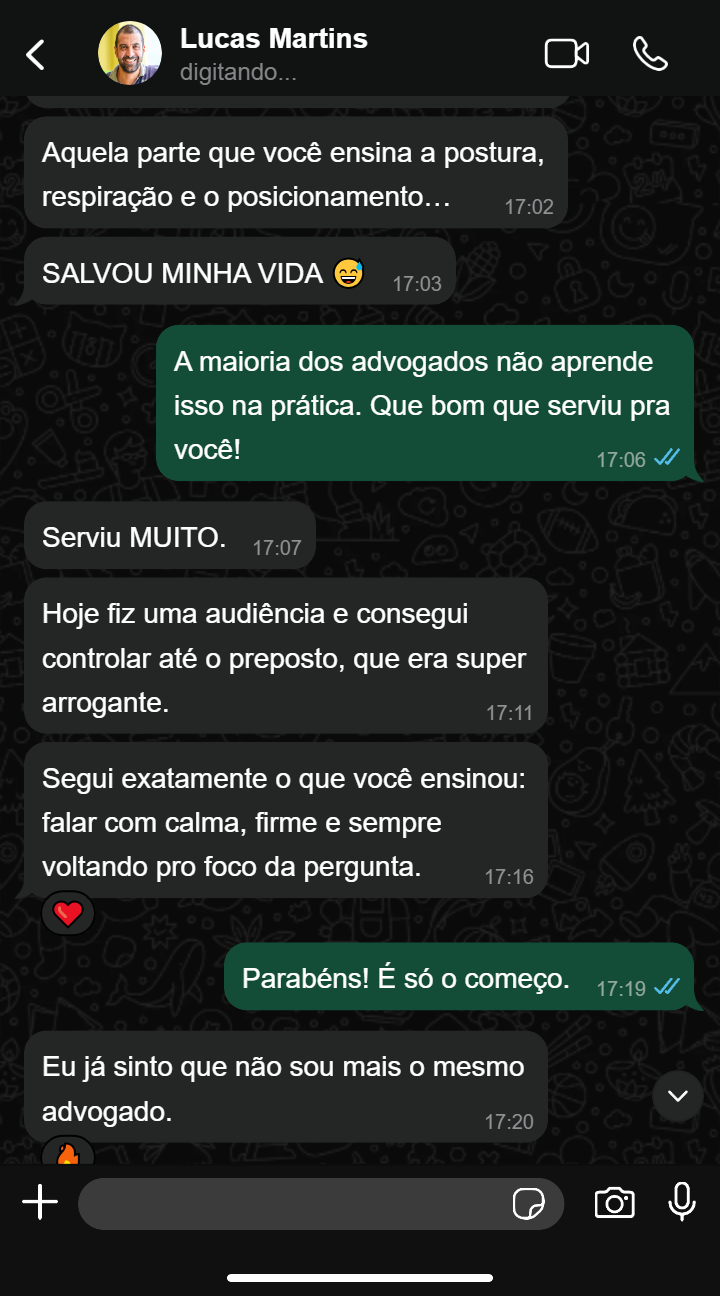The image size is (720, 1296).
Task: Open the sticker picker
Action: (528, 1204)
